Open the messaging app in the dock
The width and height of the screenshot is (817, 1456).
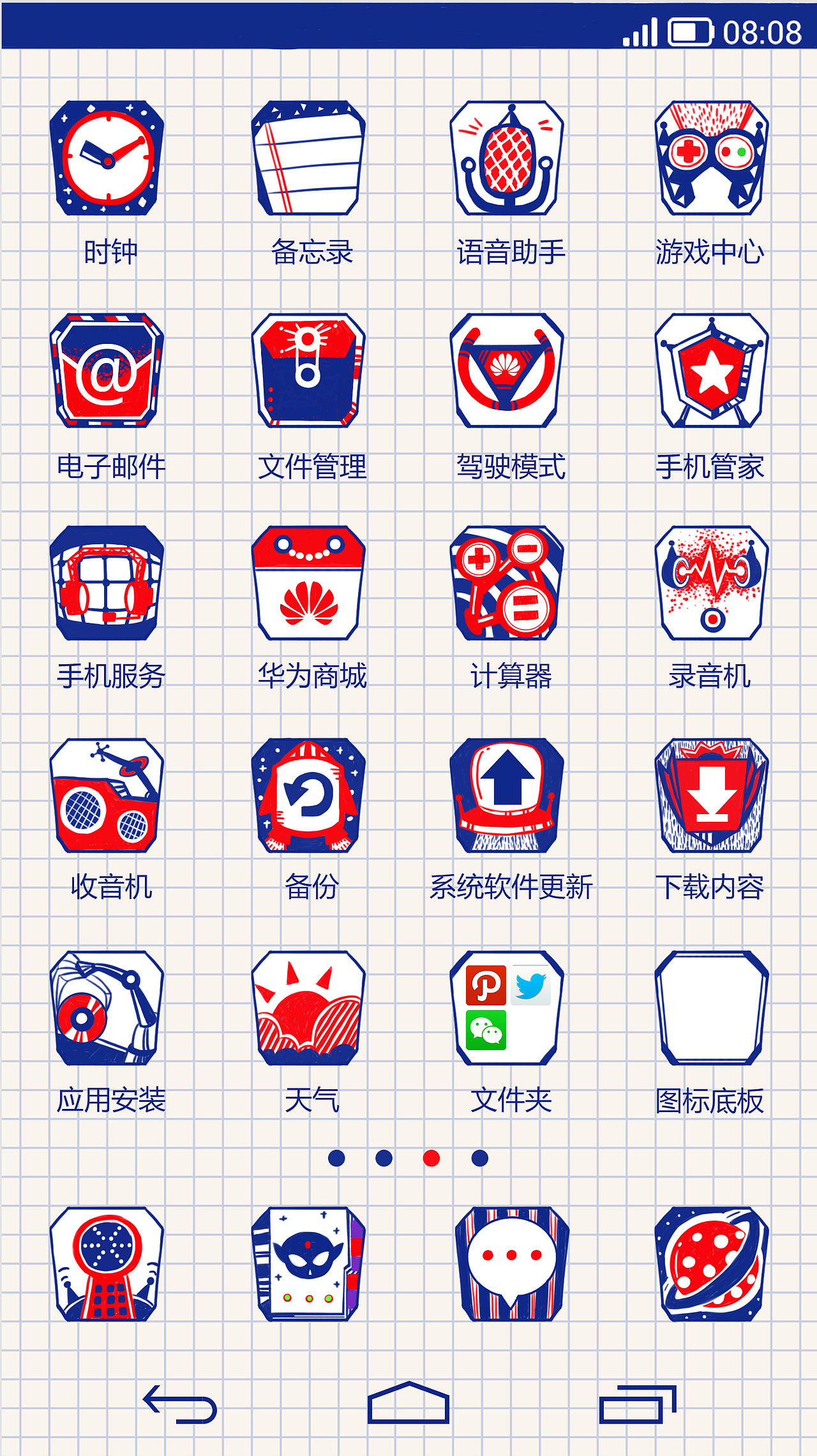pos(511,1263)
